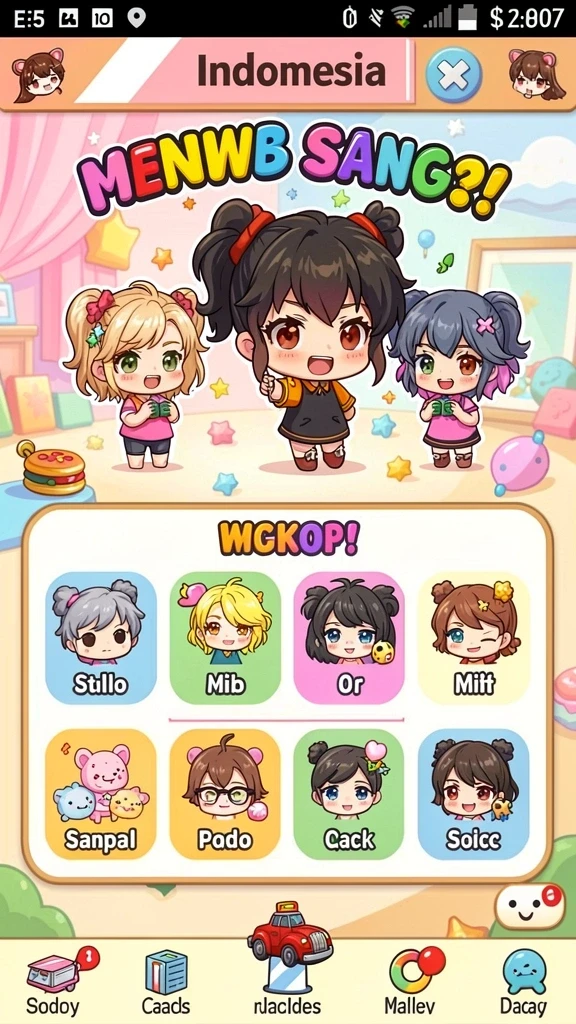Tap the Cack character tile
The width and height of the screenshot is (576, 1024).
click(349, 794)
